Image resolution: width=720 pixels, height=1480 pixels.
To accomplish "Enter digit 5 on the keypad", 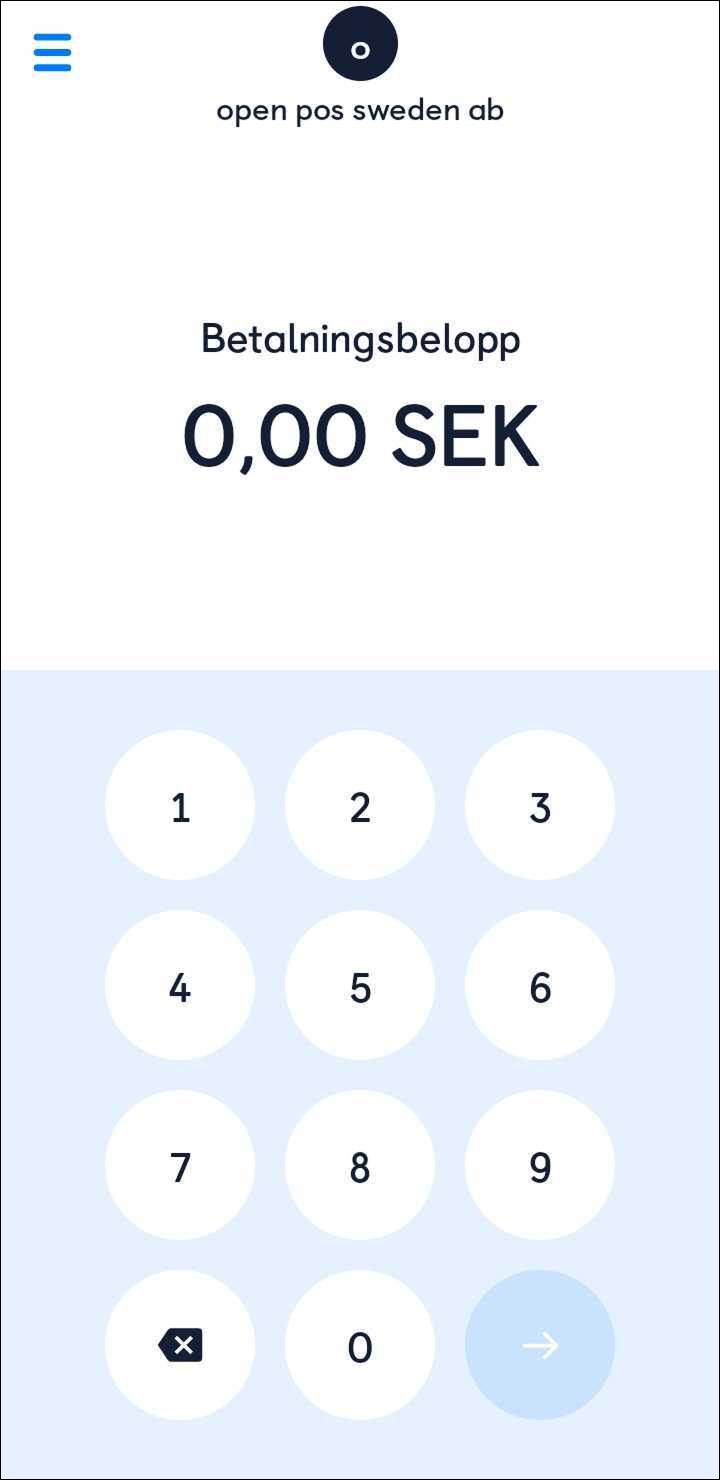I will point(360,985).
